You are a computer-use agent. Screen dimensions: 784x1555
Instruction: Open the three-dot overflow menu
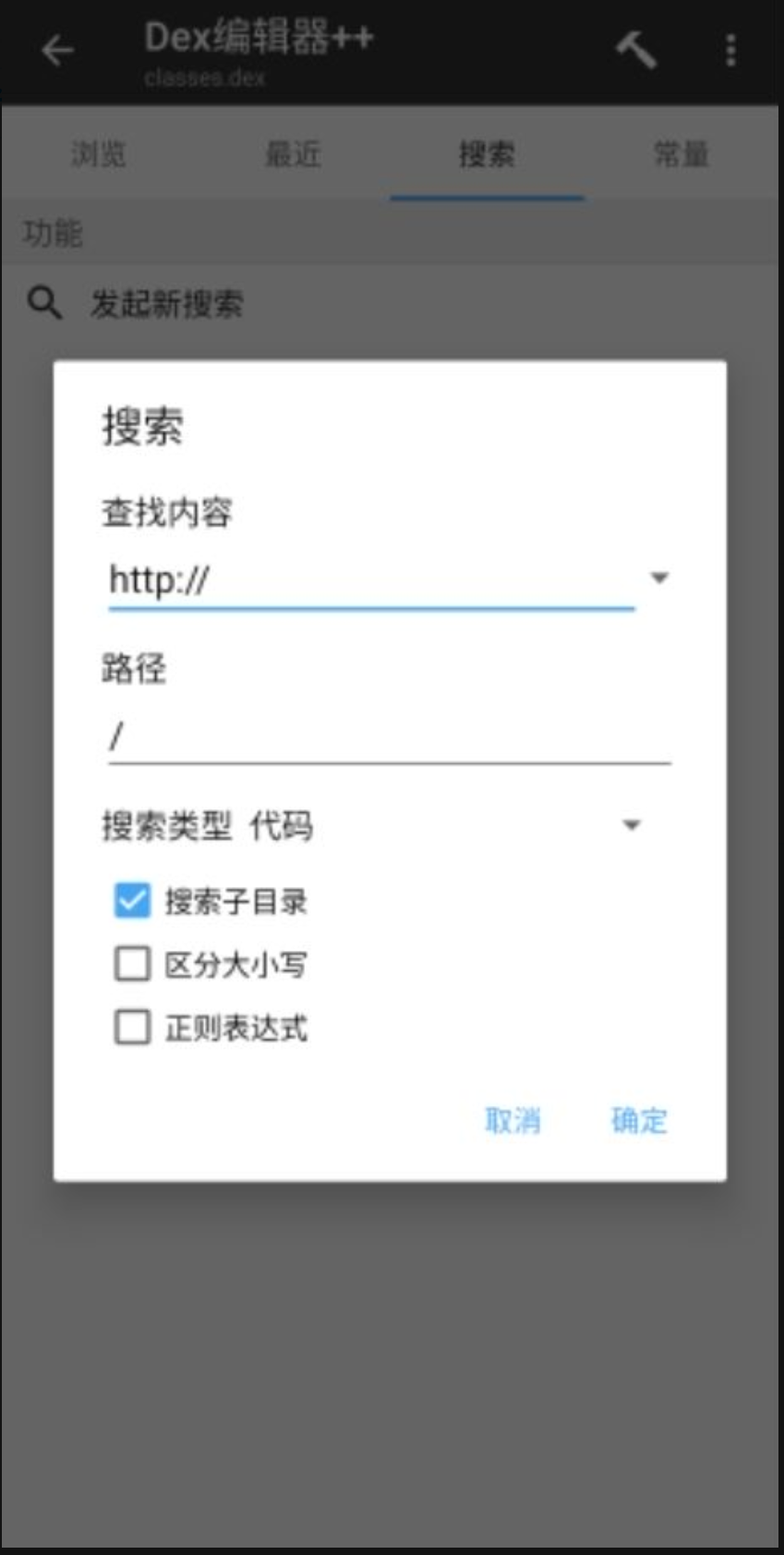pyautogui.click(x=730, y=50)
